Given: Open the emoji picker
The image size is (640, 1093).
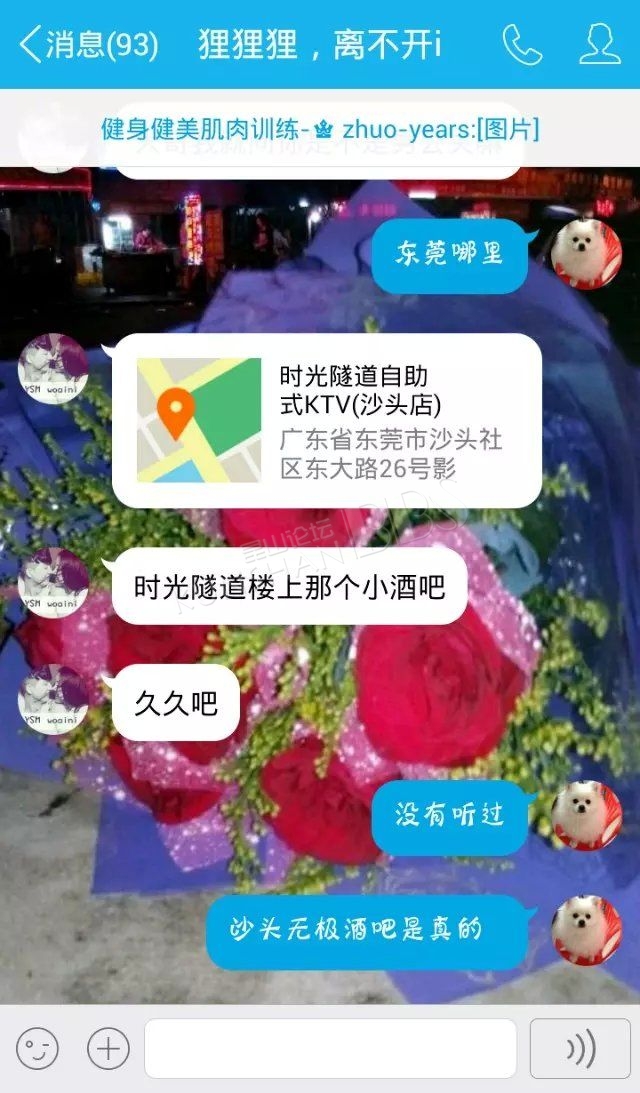Looking at the screenshot, I should pos(38,1048).
